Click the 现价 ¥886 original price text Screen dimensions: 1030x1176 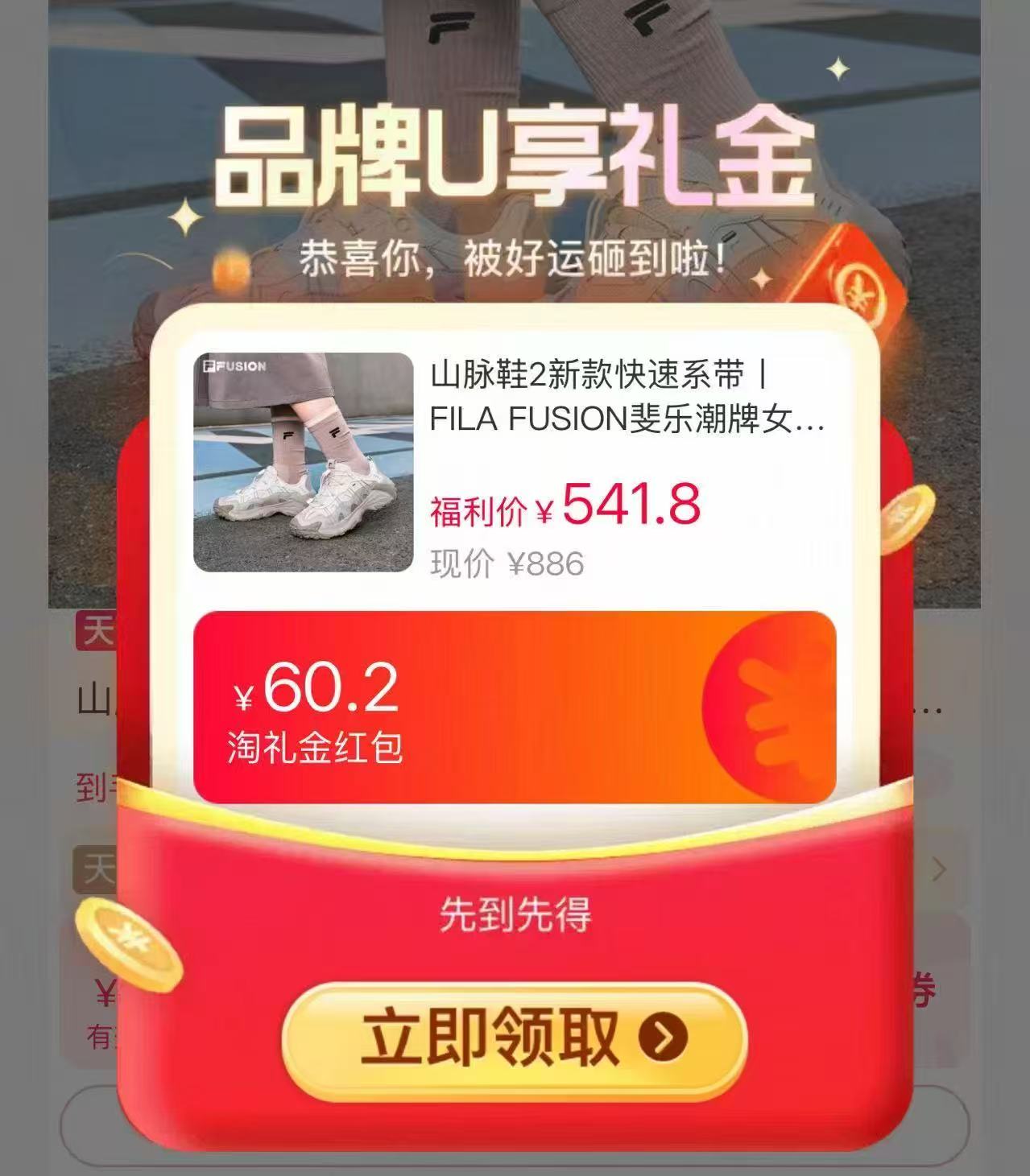[x=507, y=563]
